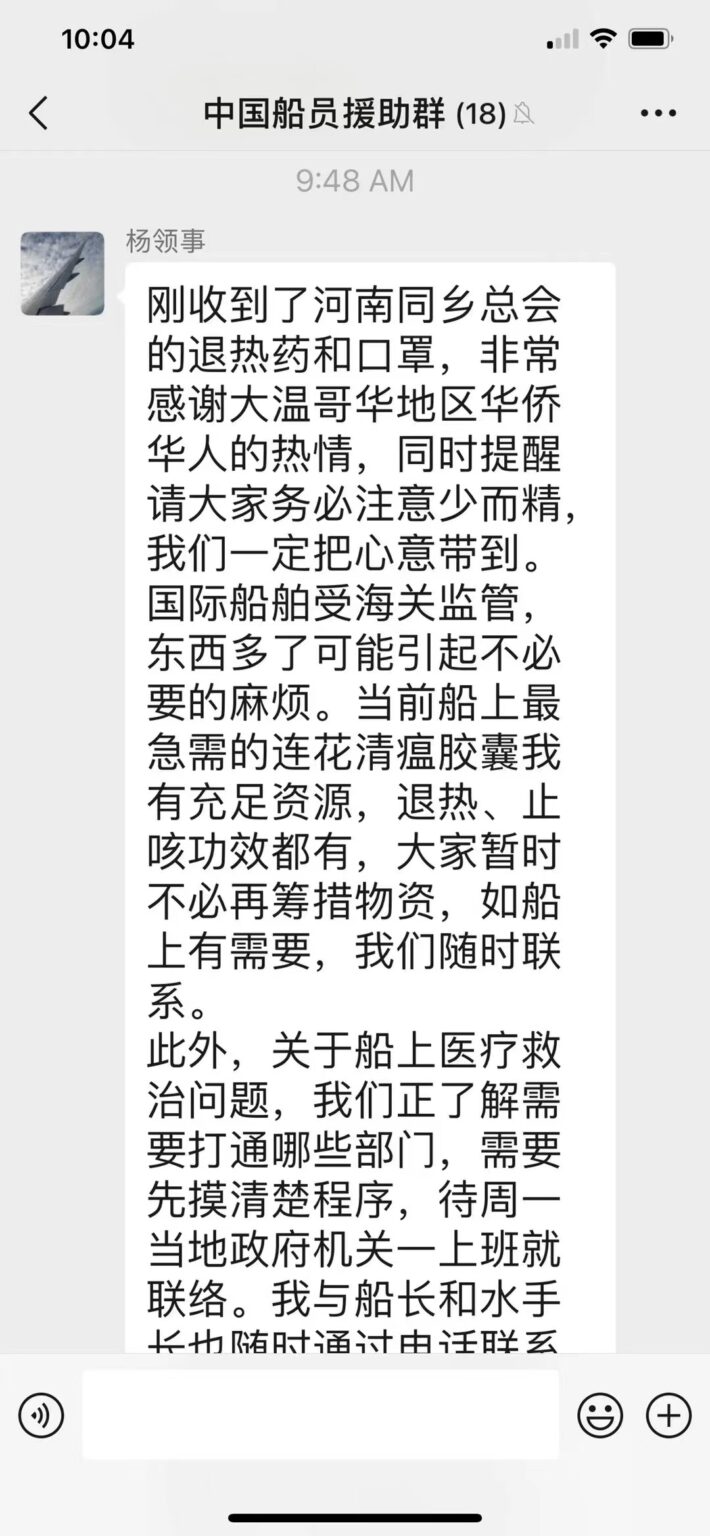Open the plus attachments menu

pos(669,1416)
